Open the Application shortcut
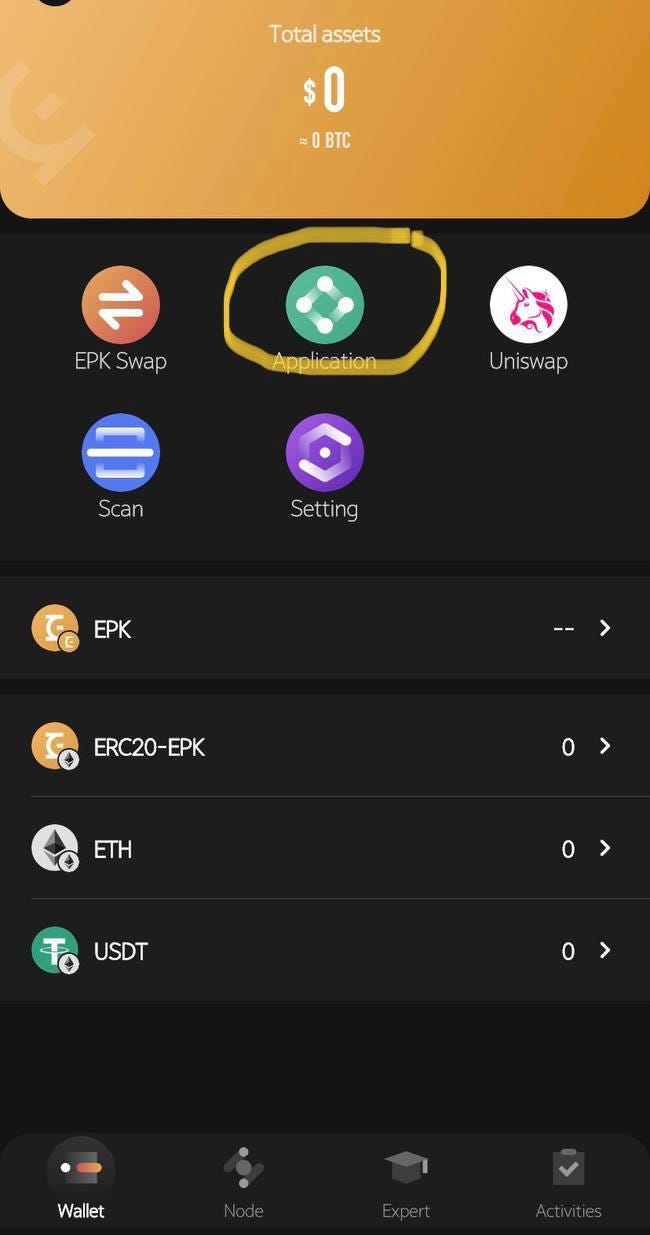Viewport: 650px width, 1235px height. point(324,319)
